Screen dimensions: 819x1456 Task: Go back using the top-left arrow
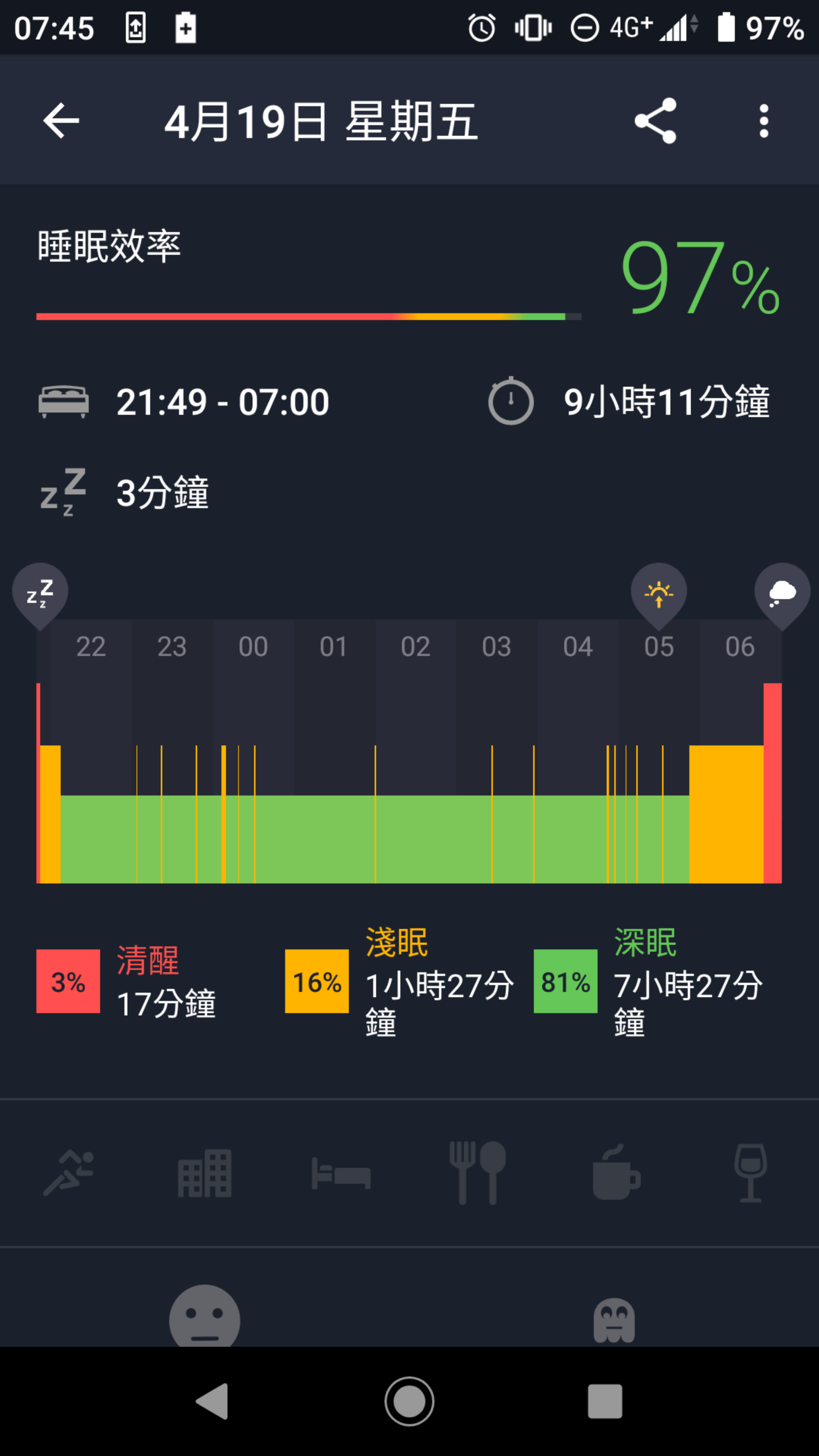click(61, 121)
